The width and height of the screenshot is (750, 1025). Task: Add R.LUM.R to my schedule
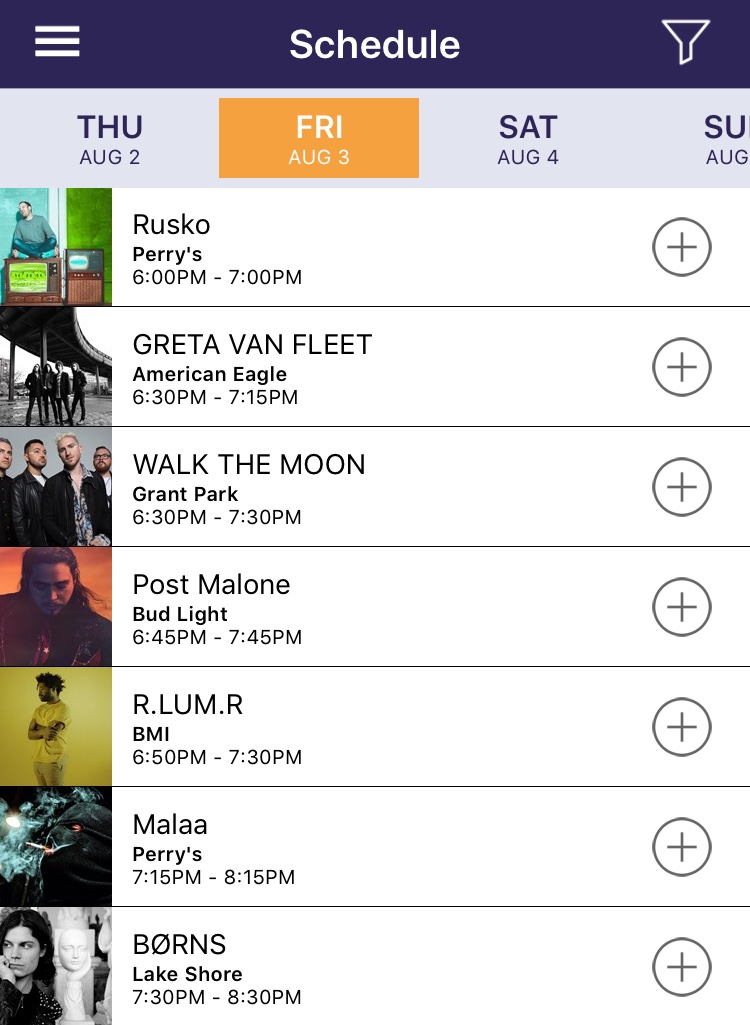coord(682,727)
